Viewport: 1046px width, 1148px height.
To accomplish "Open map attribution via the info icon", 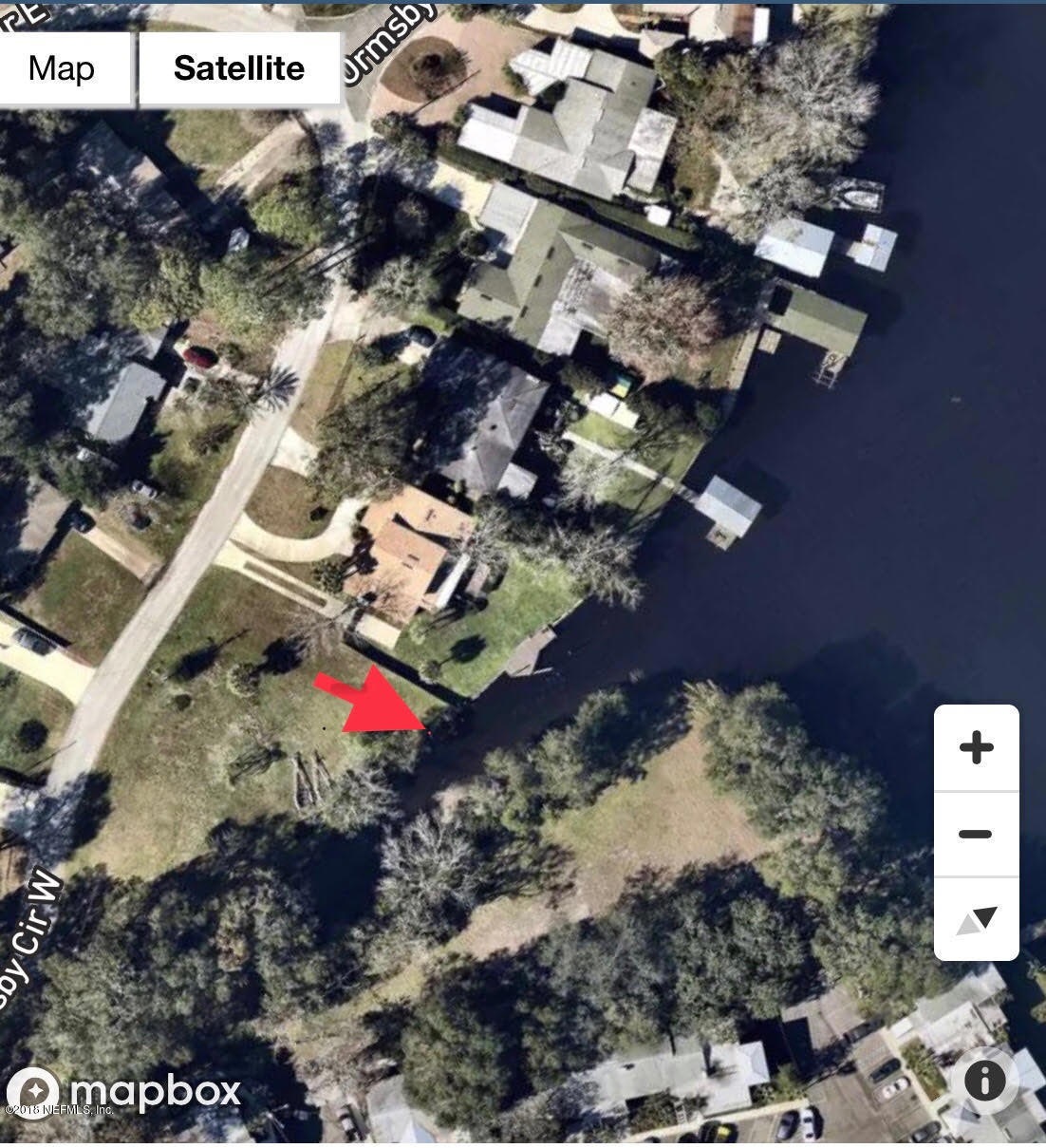I will click(984, 1081).
